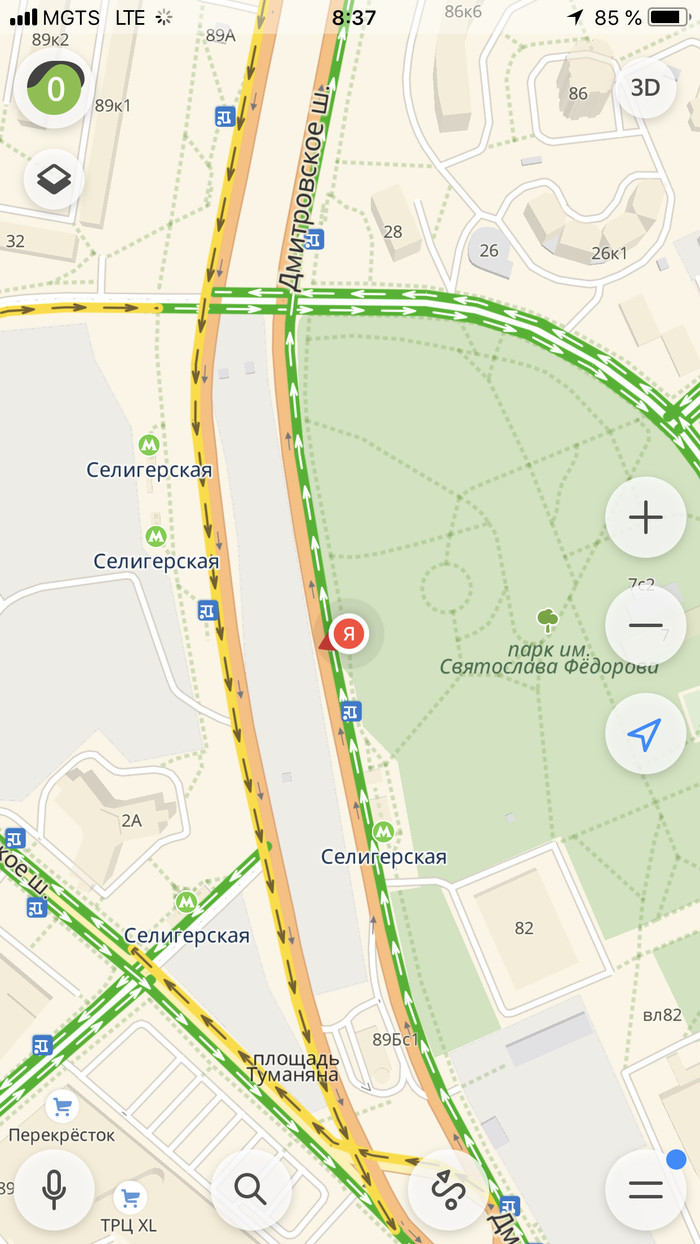The width and height of the screenshot is (700, 1244).
Task: Tap the ТРЦ XL shopping marker
Action: click(128, 1196)
